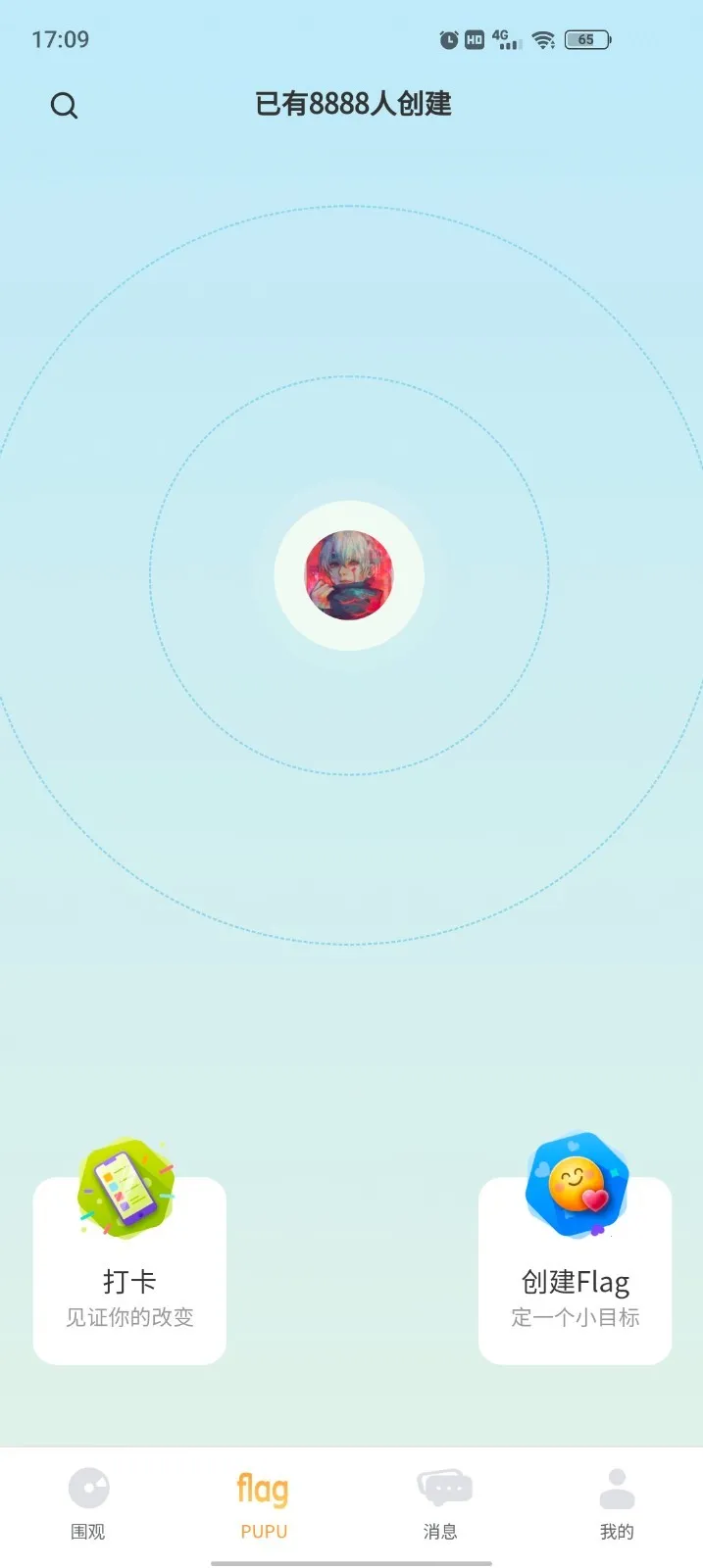Select the PUPU flag tab

coord(263,1504)
